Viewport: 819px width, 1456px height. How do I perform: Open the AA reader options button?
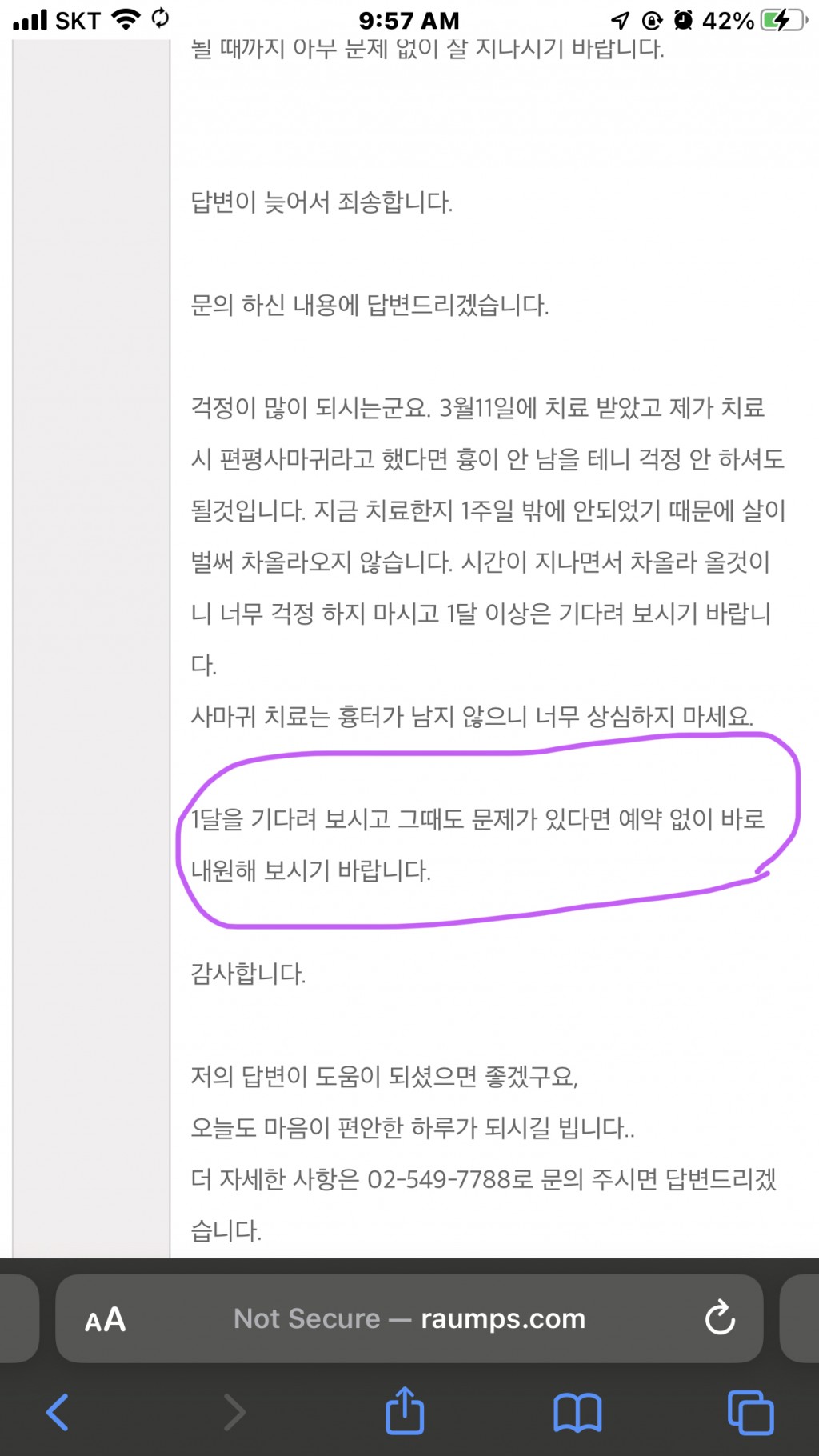click(106, 1319)
